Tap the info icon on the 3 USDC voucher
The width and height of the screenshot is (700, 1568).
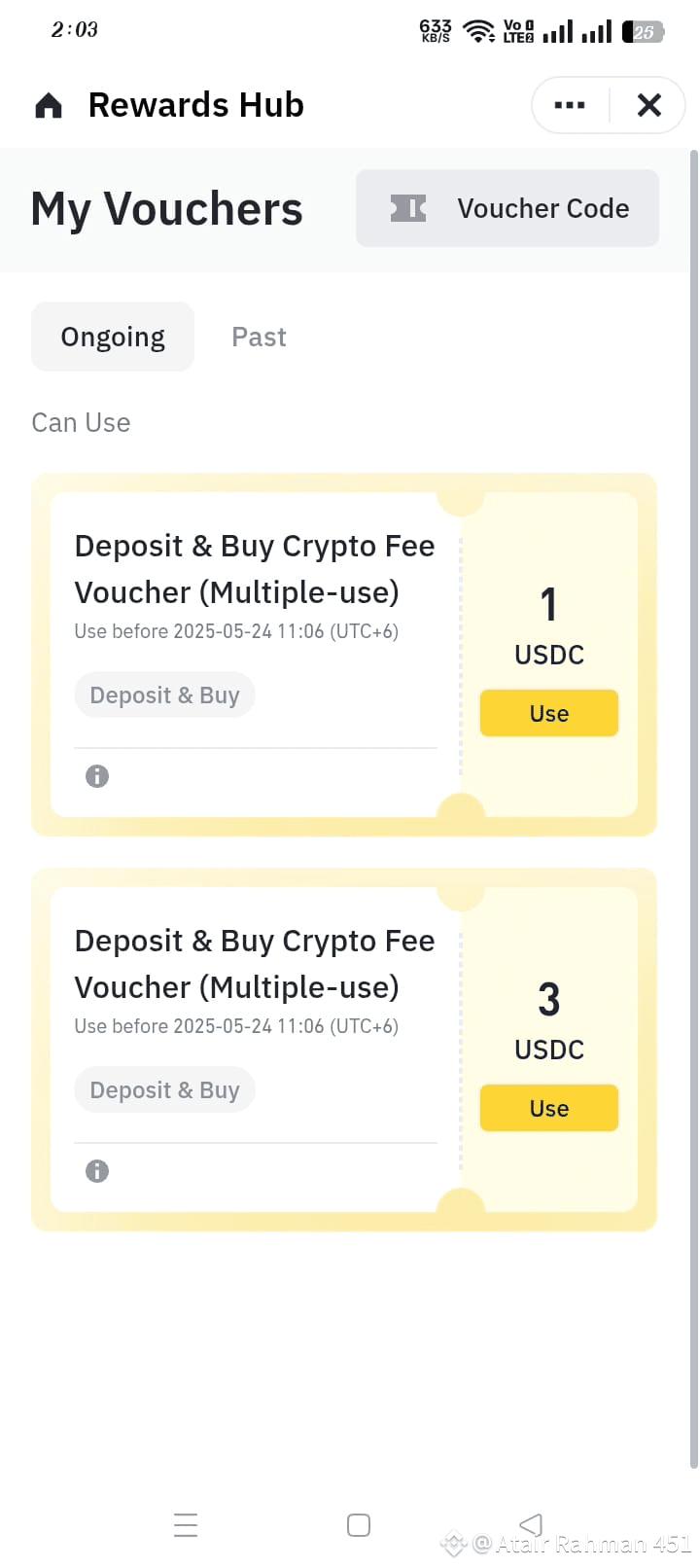pos(96,1170)
